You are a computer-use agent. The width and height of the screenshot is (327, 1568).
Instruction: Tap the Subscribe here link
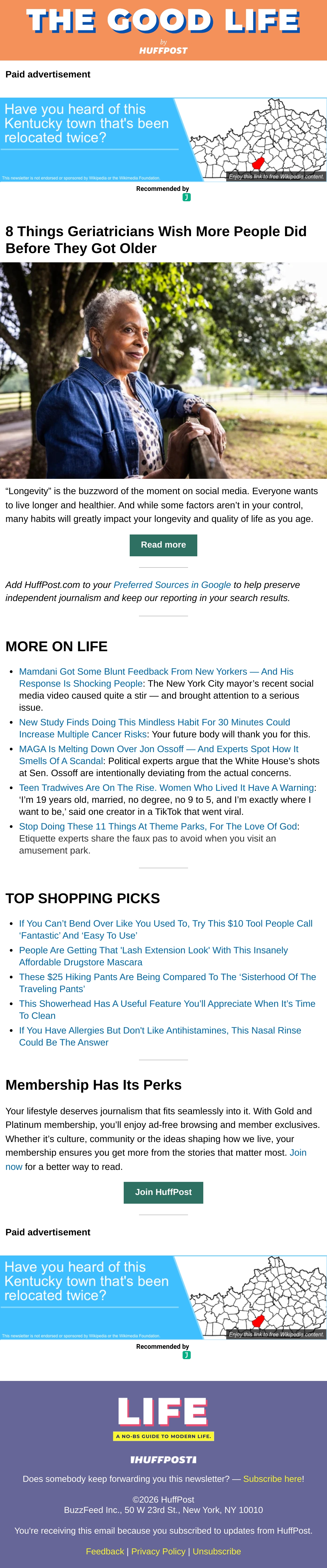pyautogui.click(x=272, y=1479)
